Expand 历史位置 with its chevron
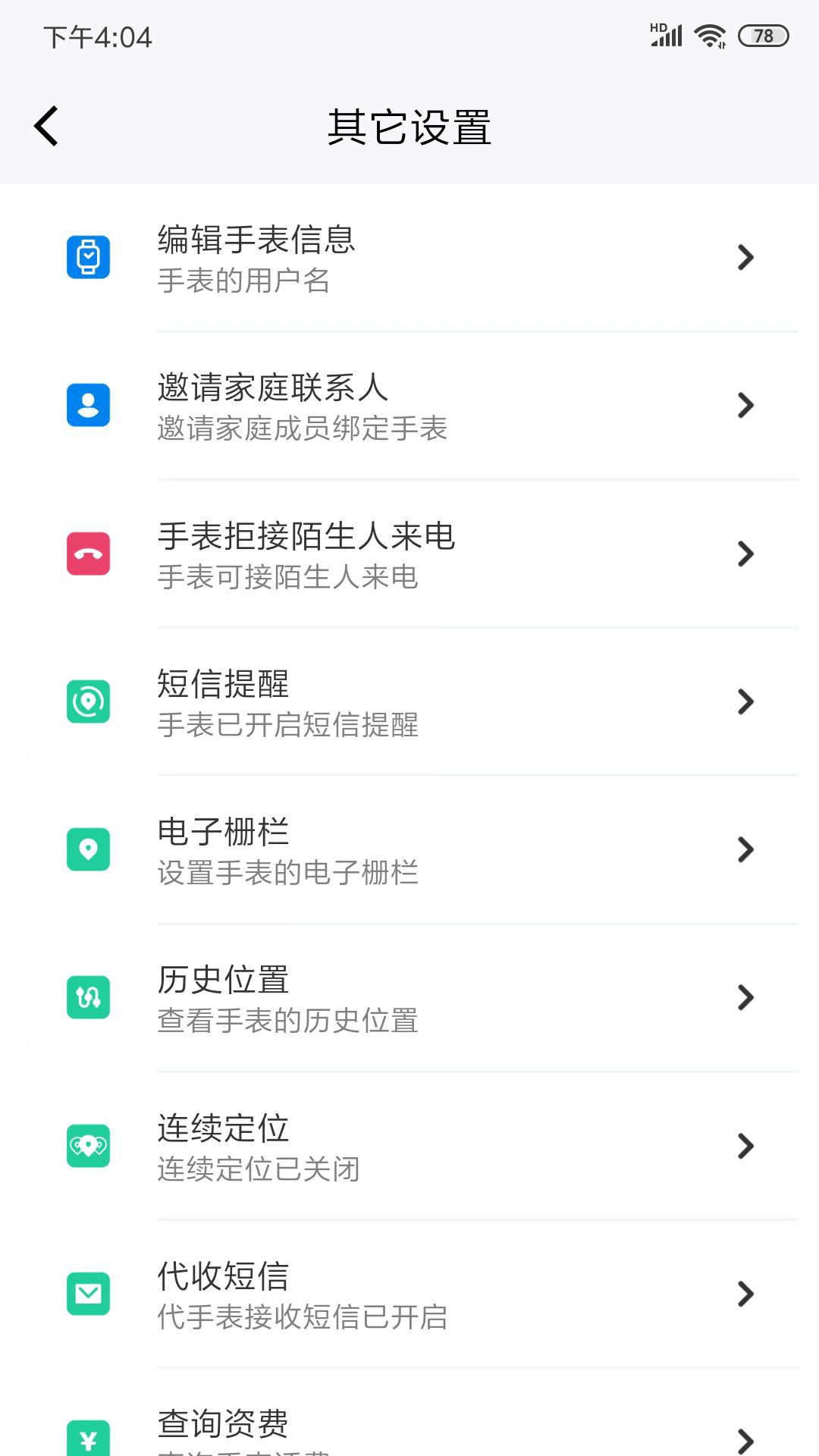Image resolution: width=819 pixels, height=1456 pixels. pyautogui.click(x=745, y=998)
